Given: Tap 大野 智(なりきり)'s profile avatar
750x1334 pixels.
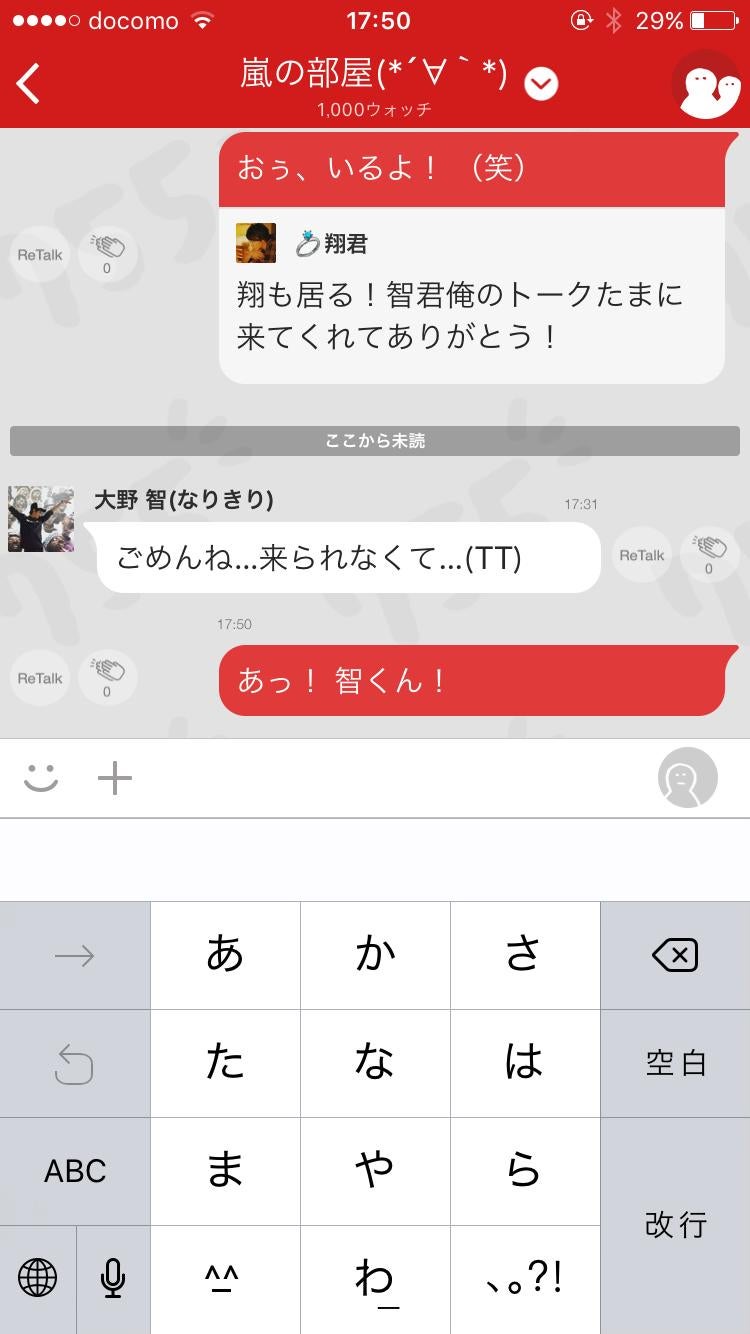Looking at the screenshot, I should click(x=40, y=519).
